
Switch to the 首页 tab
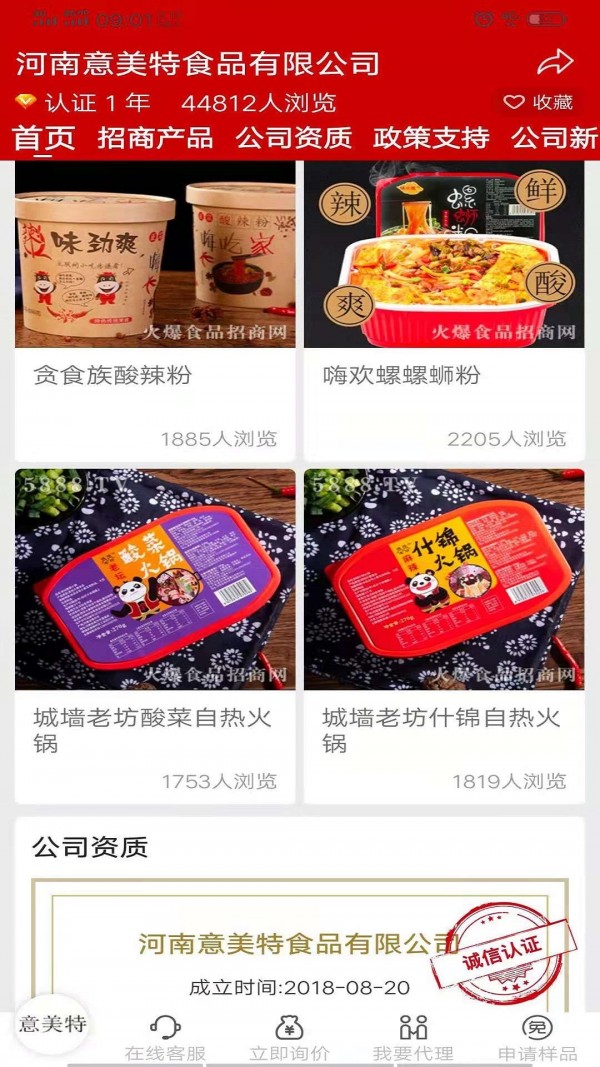(43, 138)
